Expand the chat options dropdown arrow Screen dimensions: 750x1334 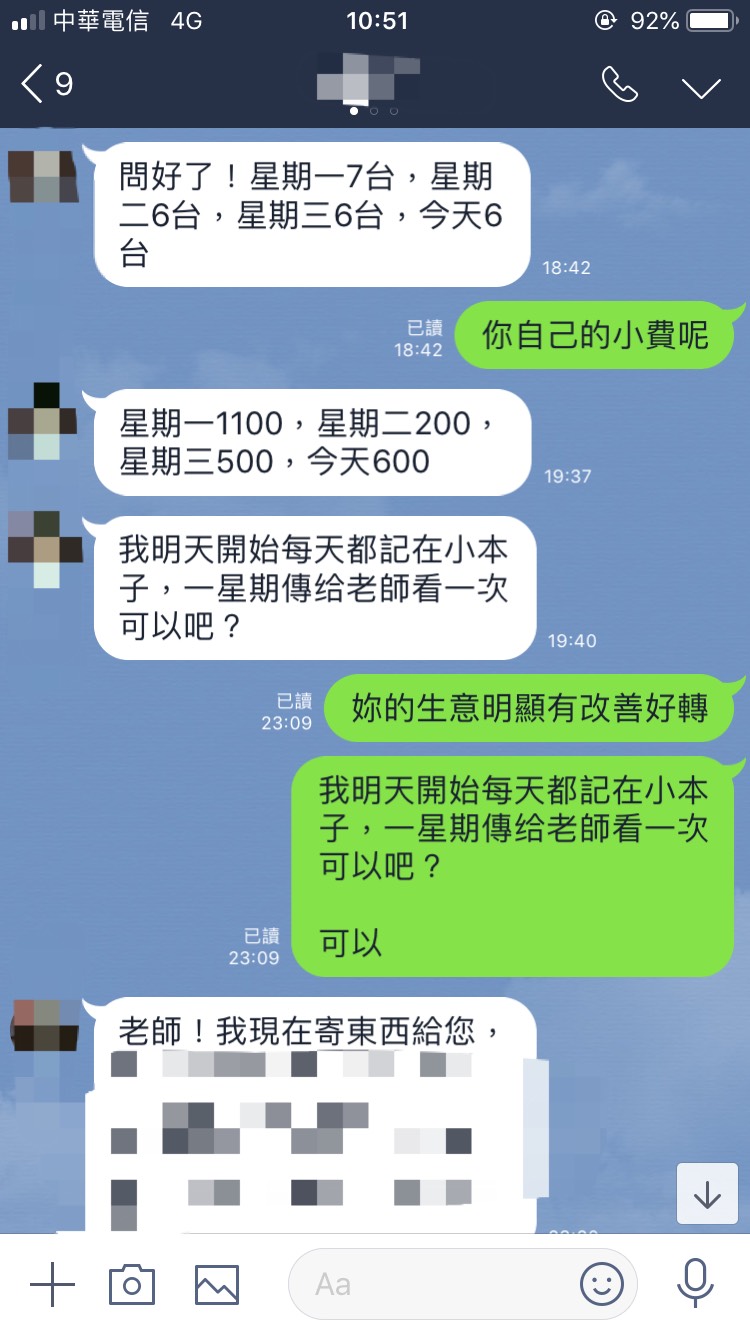pos(701,86)
